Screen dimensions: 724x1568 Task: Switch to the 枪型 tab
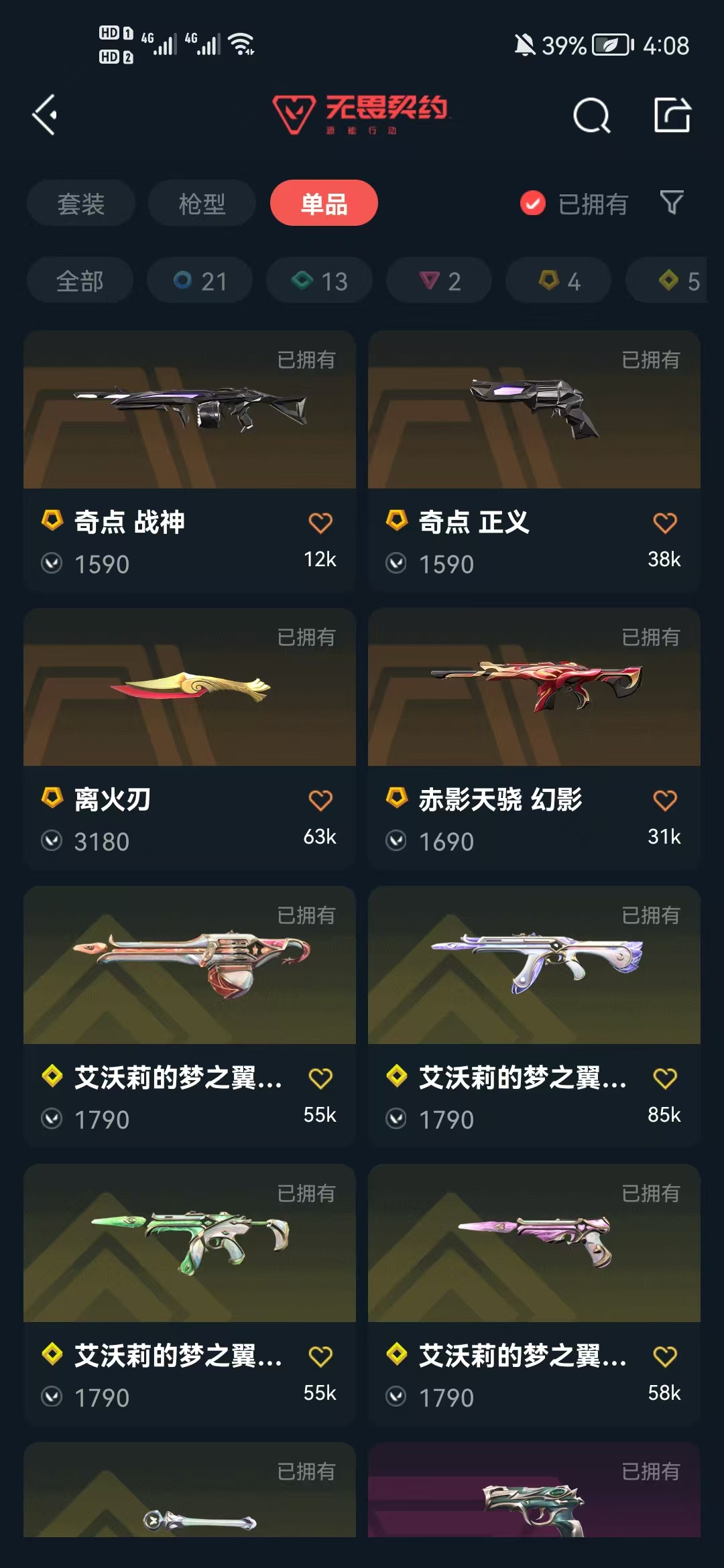[x=202, y=204]
